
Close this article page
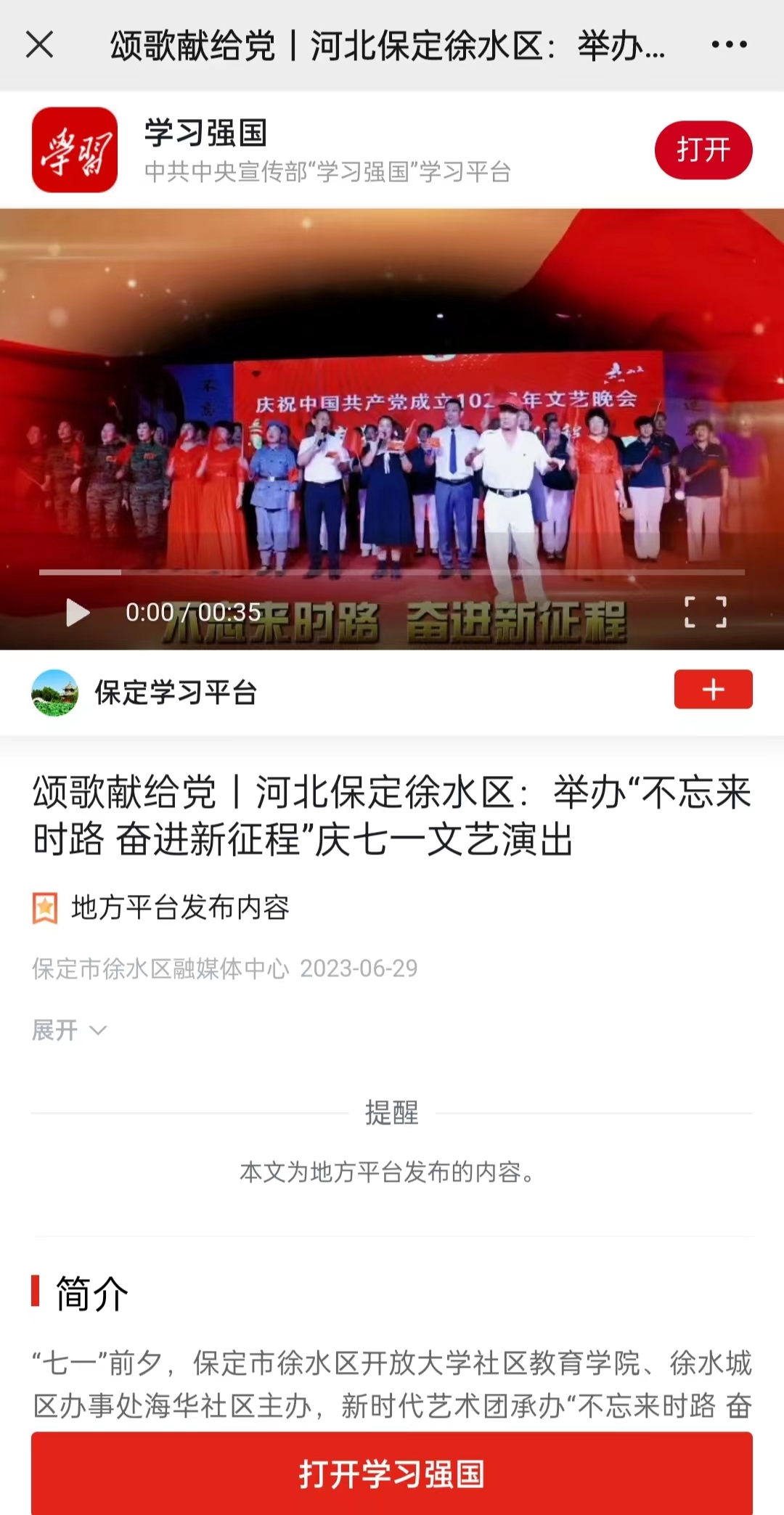(x=40, y=45)
